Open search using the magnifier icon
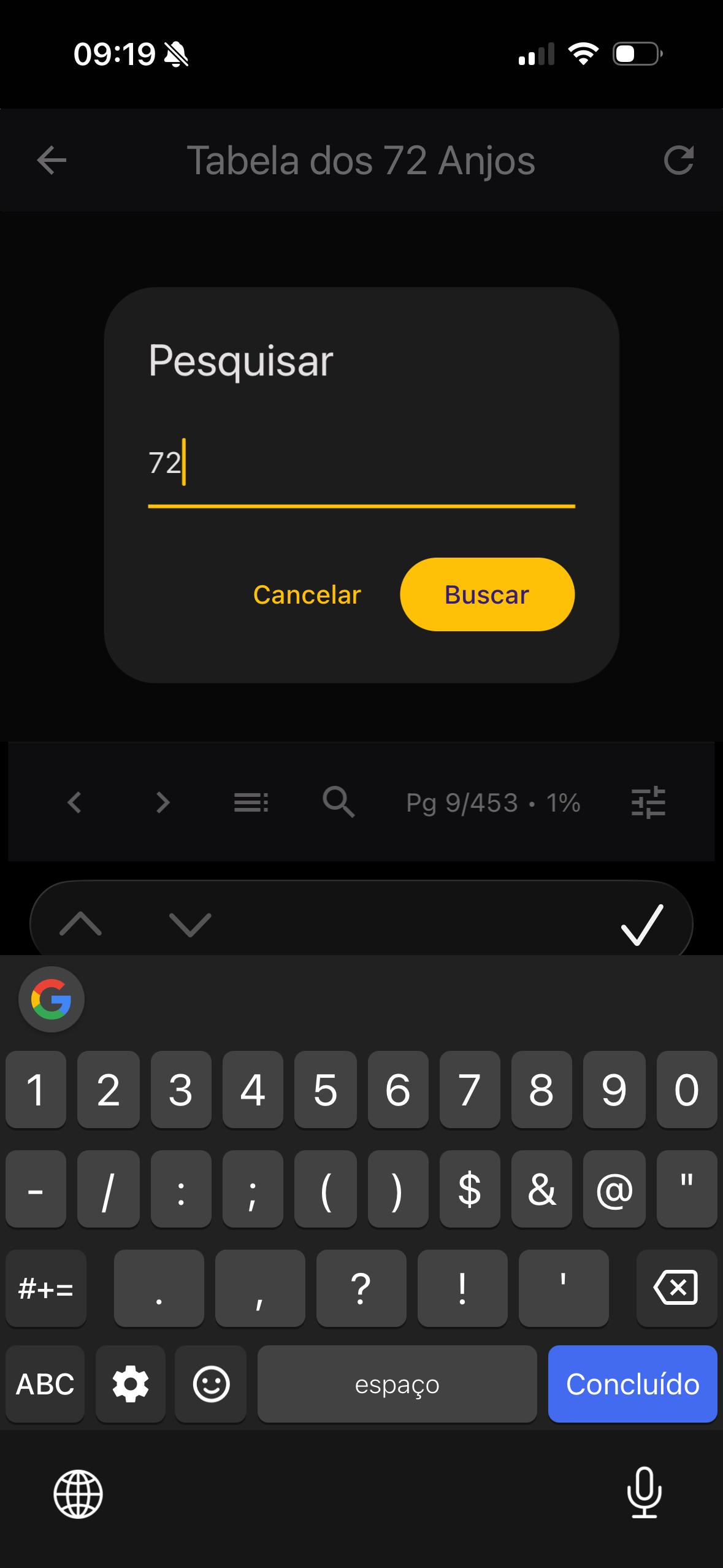The height and width of the screenshot is (1568, 723). (x=338, y=802)
